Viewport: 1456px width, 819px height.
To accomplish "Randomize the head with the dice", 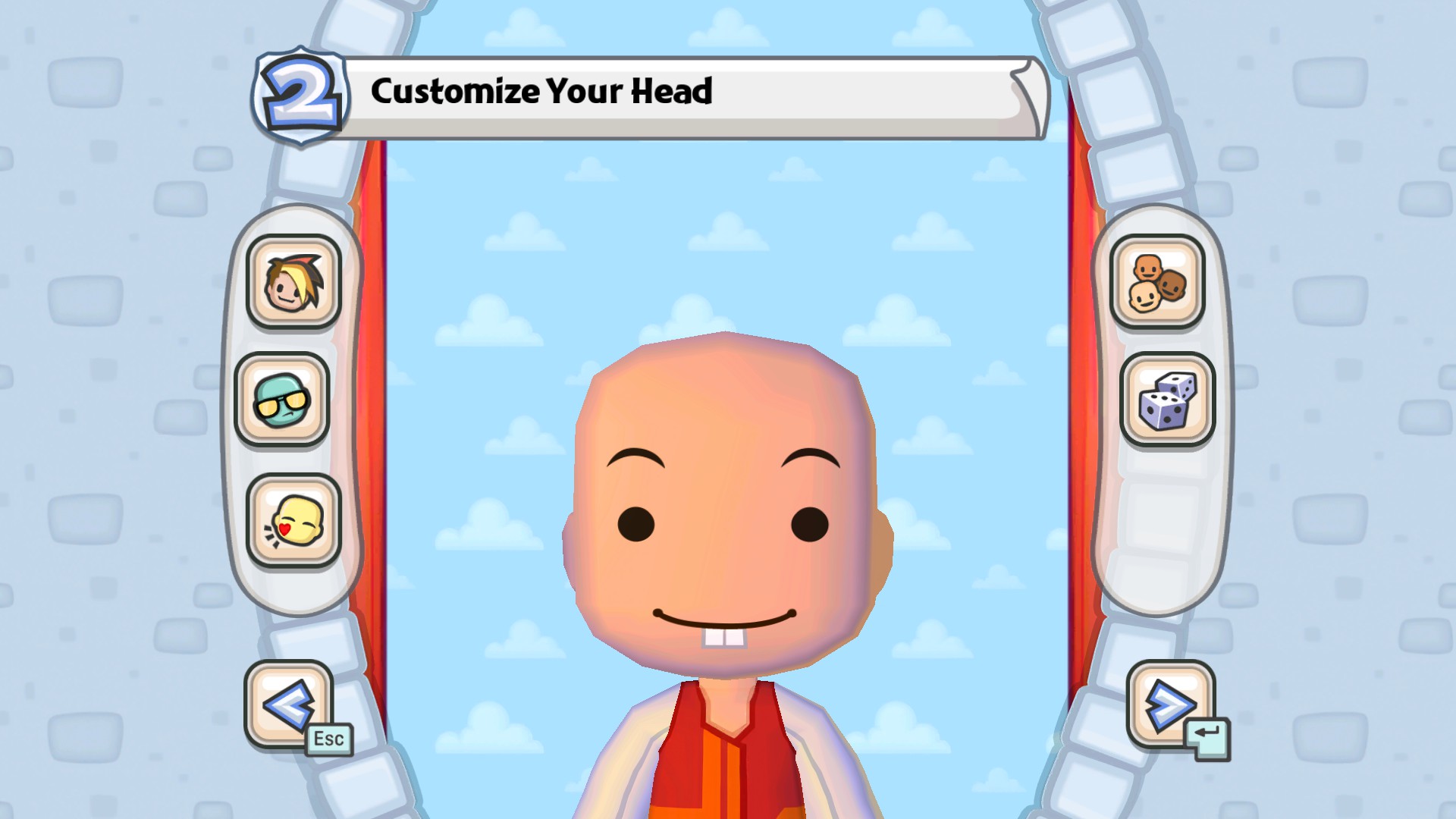I will [x=1167, y=400].
